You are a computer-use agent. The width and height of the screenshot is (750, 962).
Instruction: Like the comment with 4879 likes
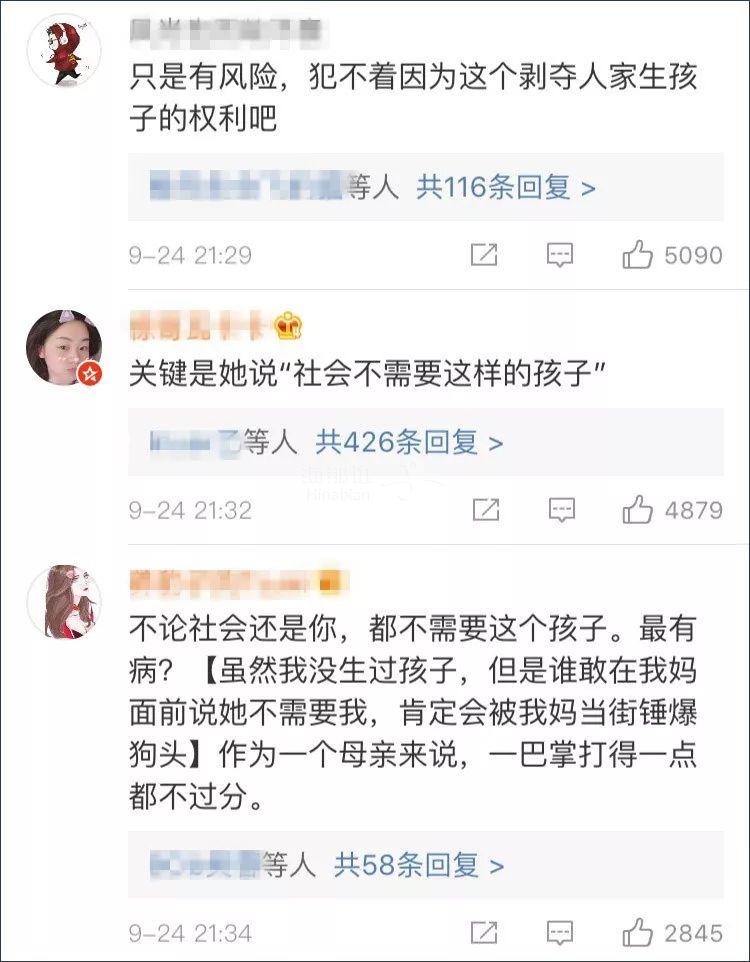tap(637, 510)
